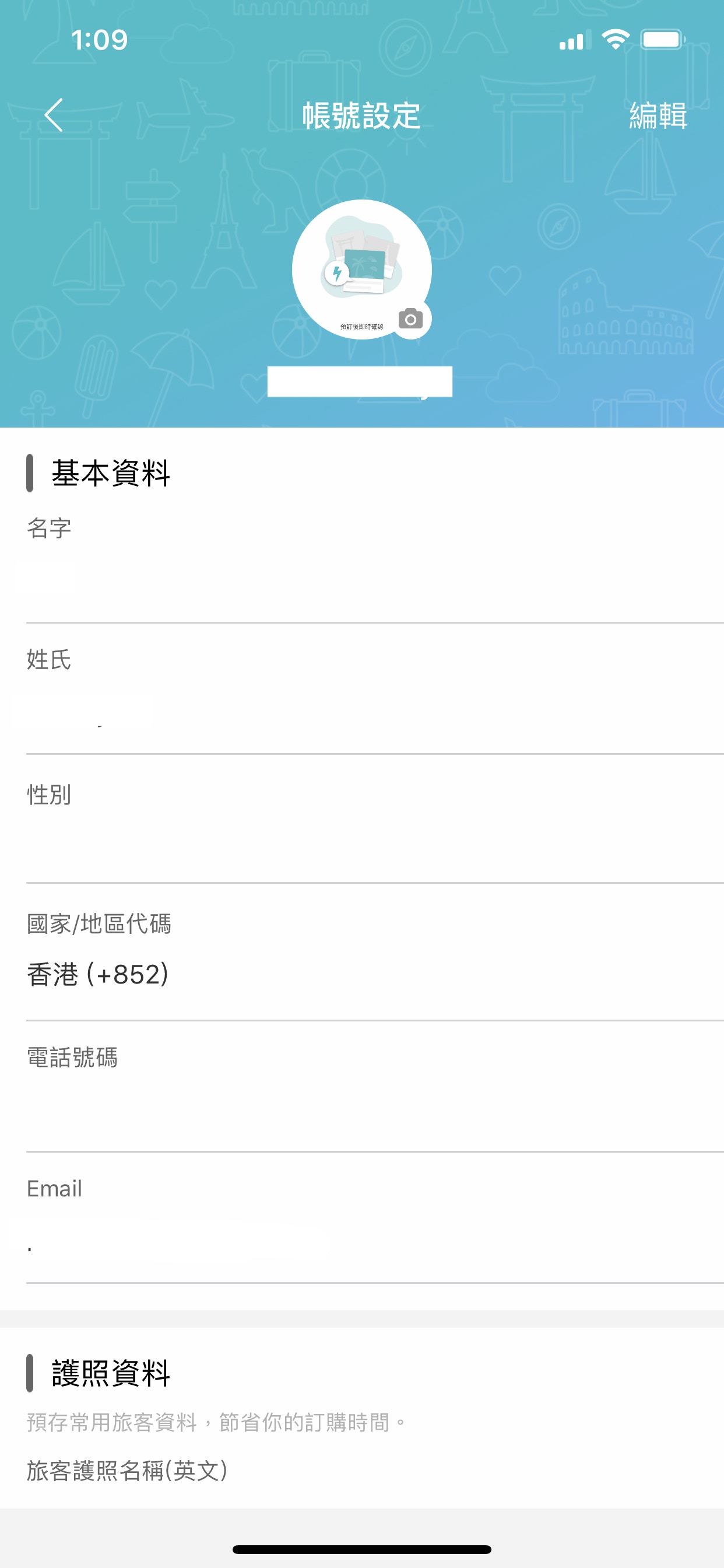The height and width of the screenshot is (1568, 724).
Task: Select the 名字 first name field
Action: click(375, 561)
